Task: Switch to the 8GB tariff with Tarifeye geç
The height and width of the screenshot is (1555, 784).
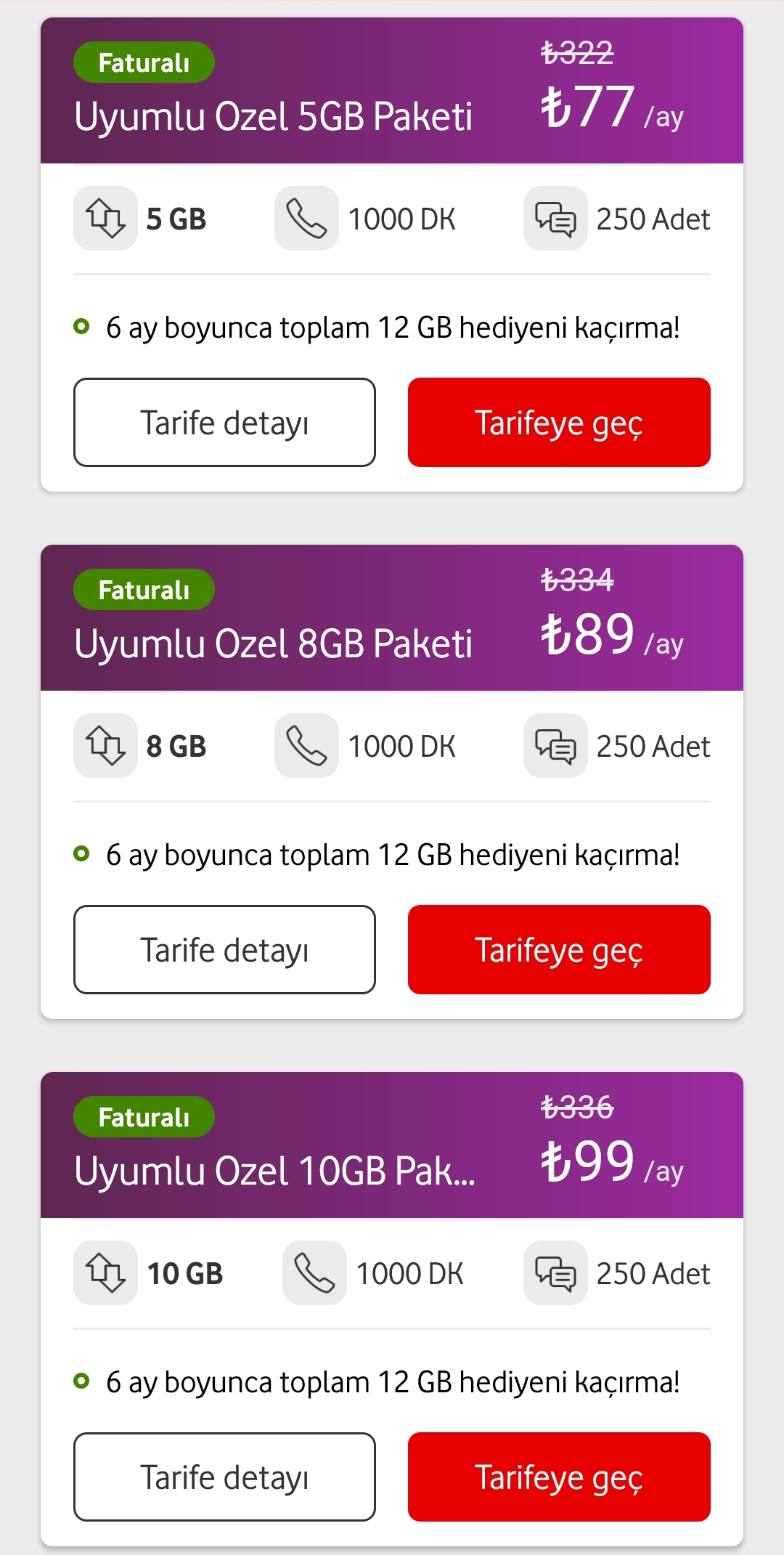Action: 559,949
